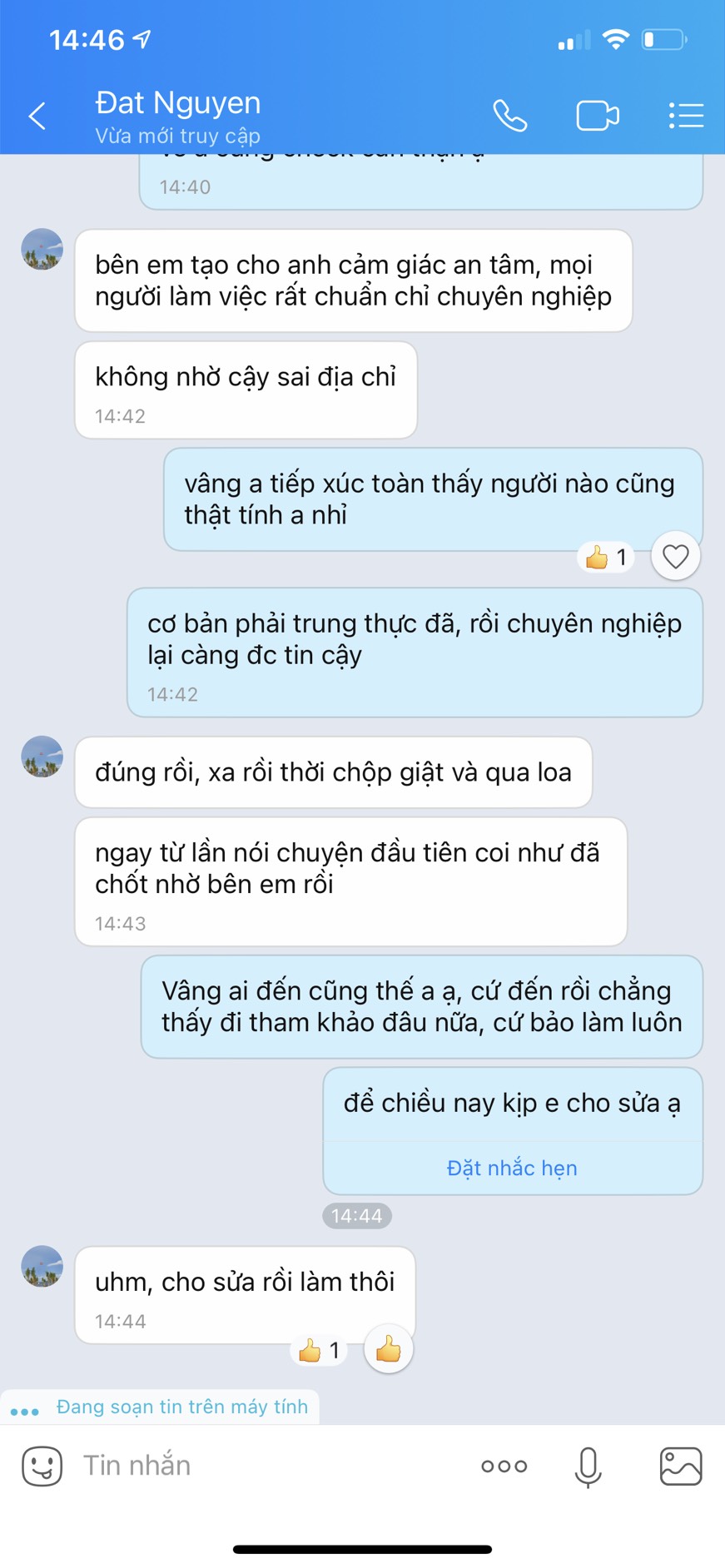Open the conversation options menu

tap(686, 116)
